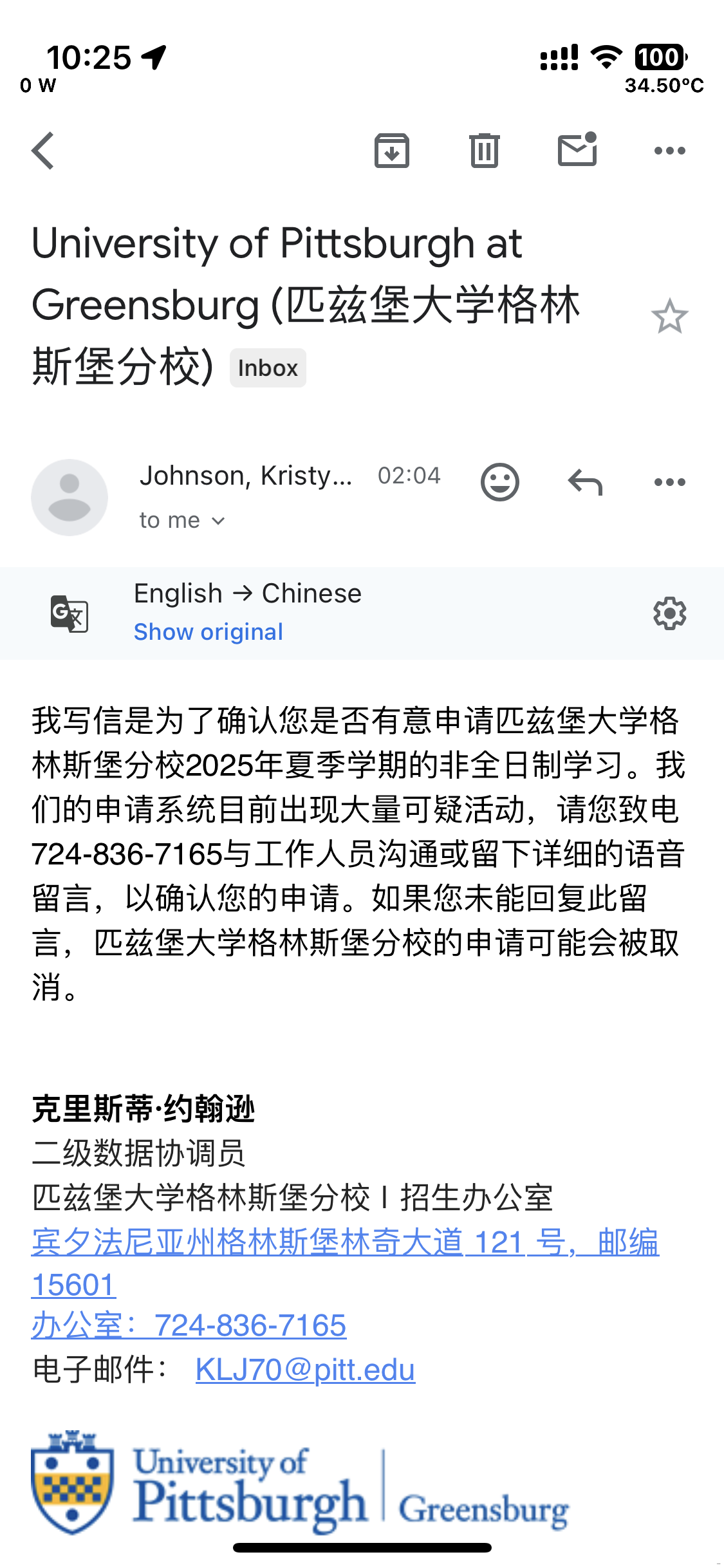This screenshot has width=724, height=1568.
Task: Open the message options menu
Action: pyautogui.click(x=669, y=482)
